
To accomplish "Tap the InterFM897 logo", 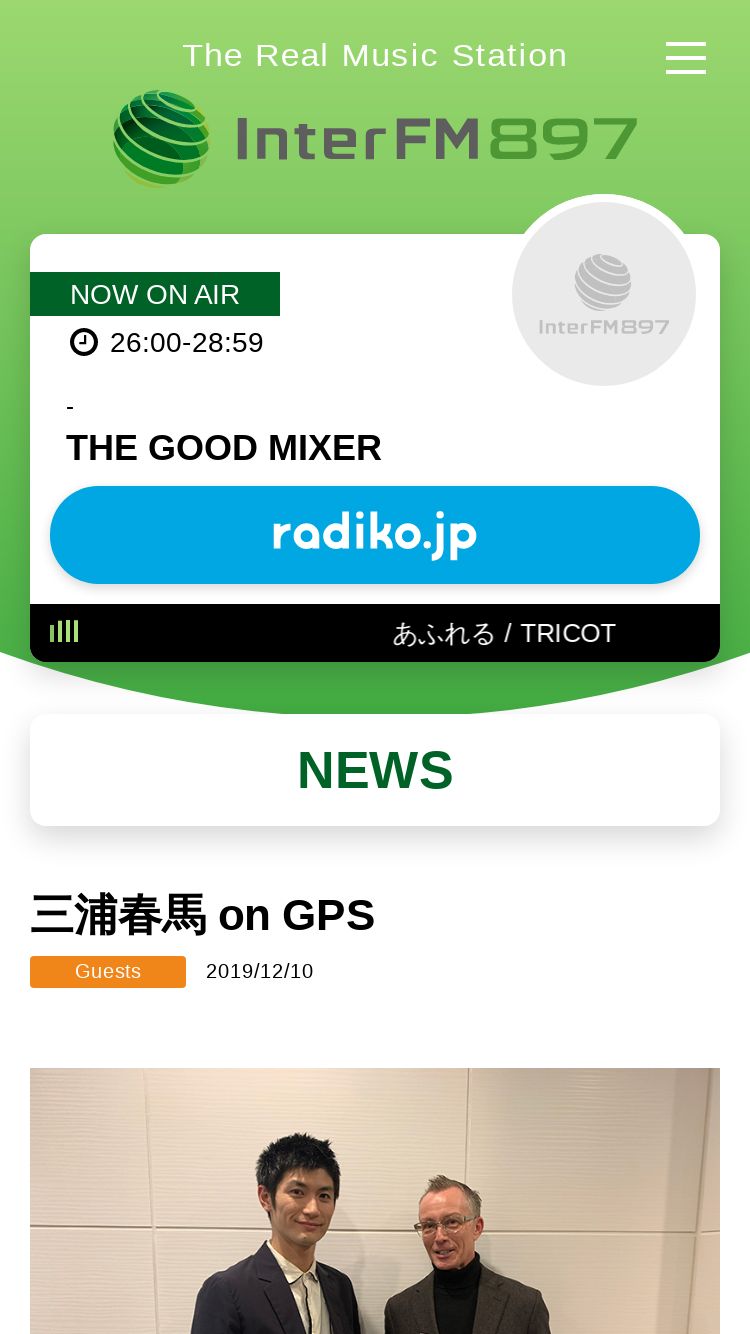I will click(x=375, y=138).
